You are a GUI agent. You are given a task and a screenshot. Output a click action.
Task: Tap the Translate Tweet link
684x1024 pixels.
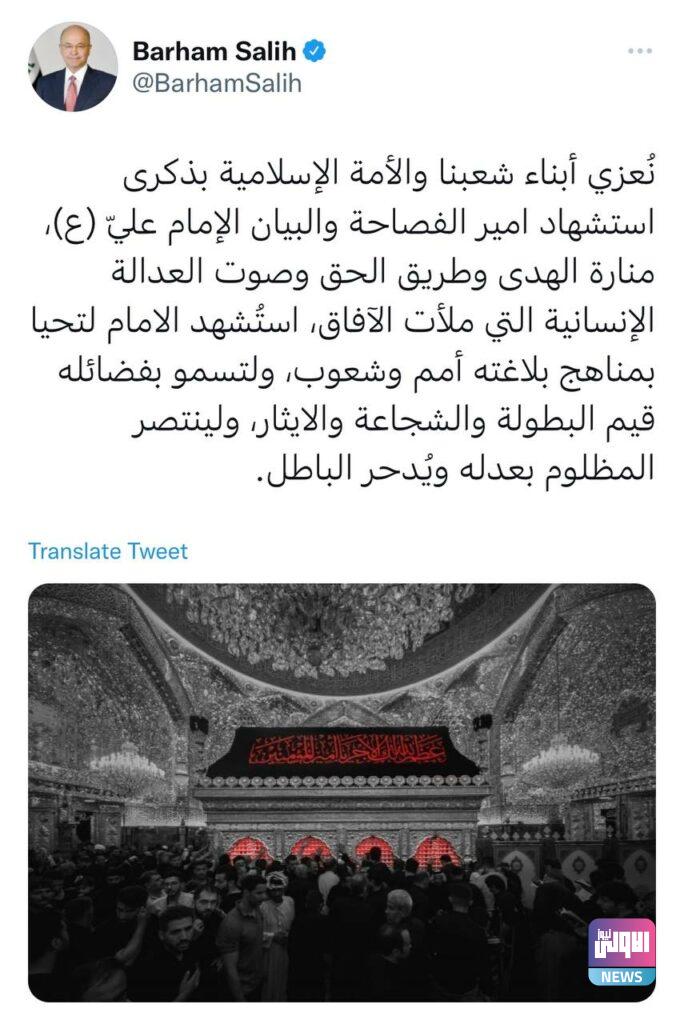coord(108,551)
